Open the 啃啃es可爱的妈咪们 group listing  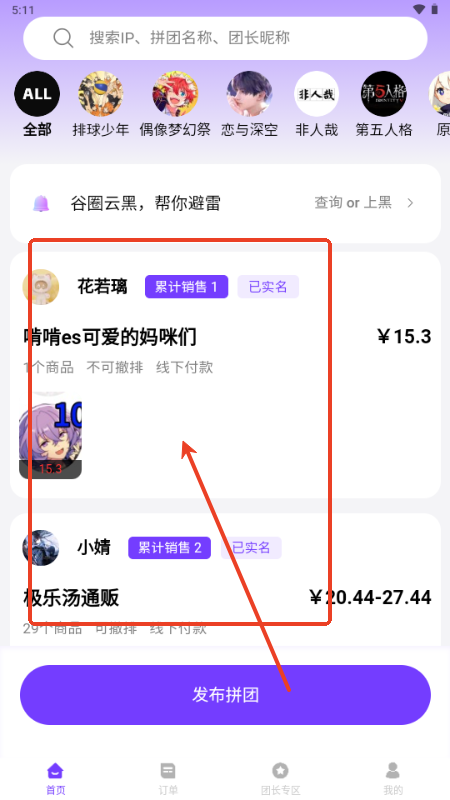[225, 374]
